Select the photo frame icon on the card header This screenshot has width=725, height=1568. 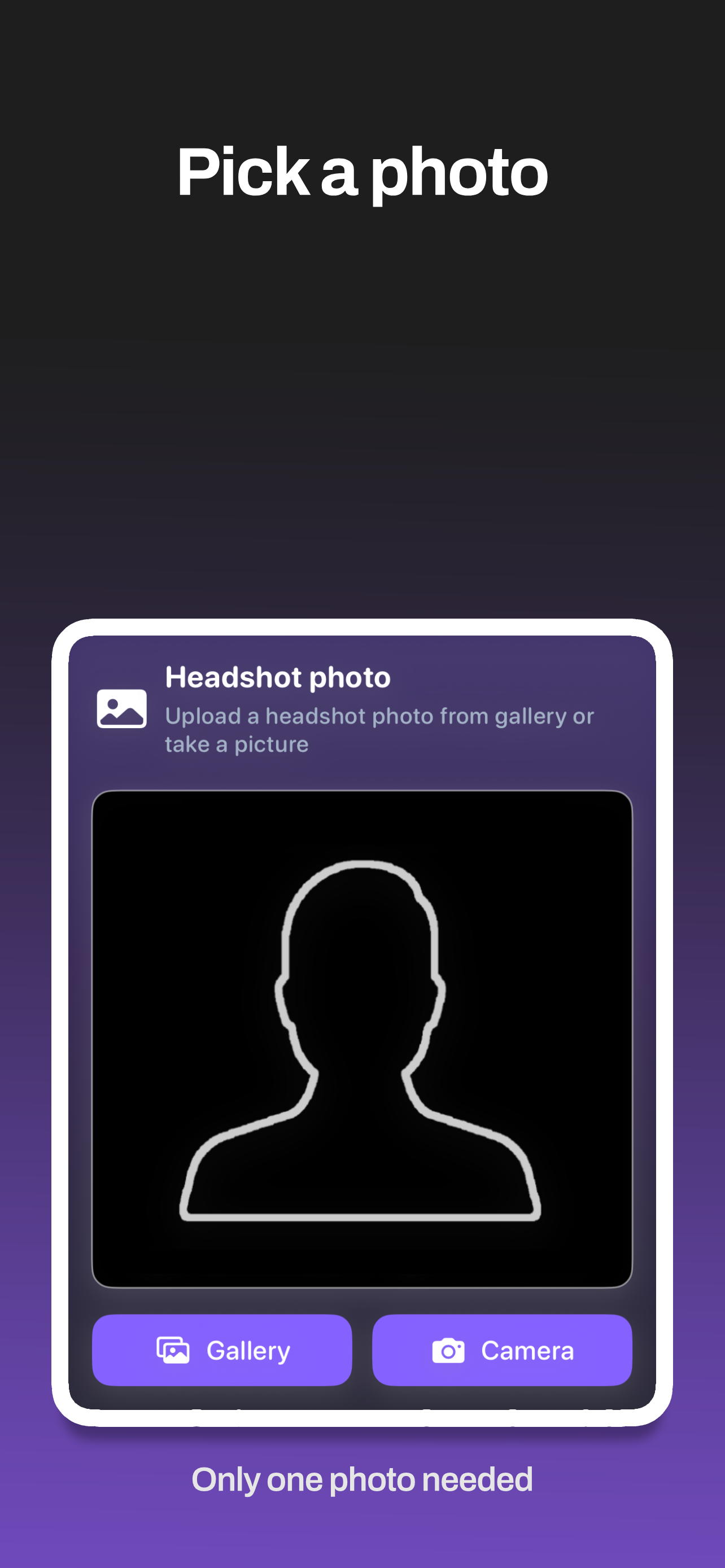tap(121, 708)
